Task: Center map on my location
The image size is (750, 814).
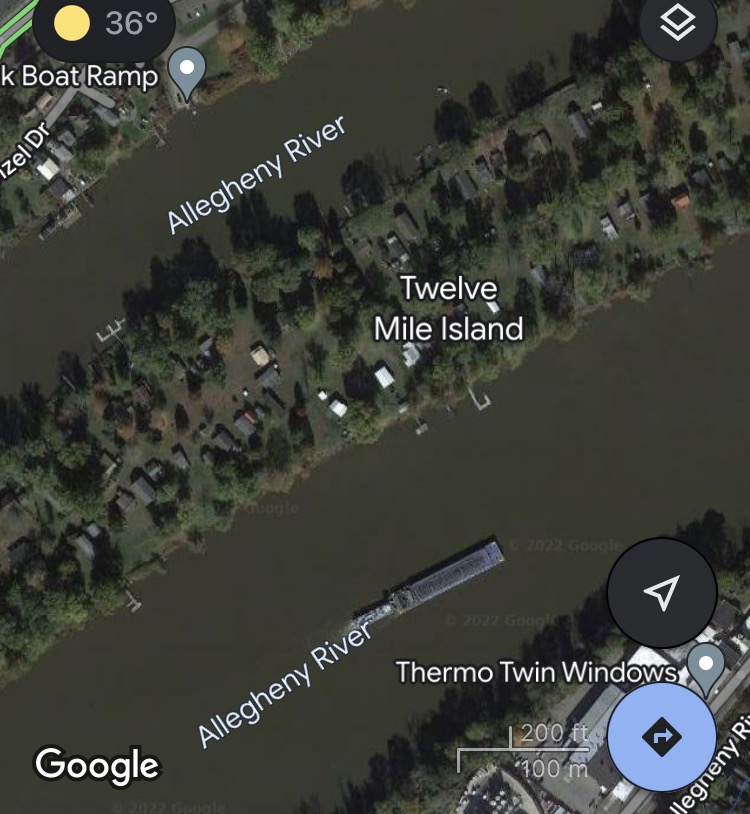Action: 661,592
